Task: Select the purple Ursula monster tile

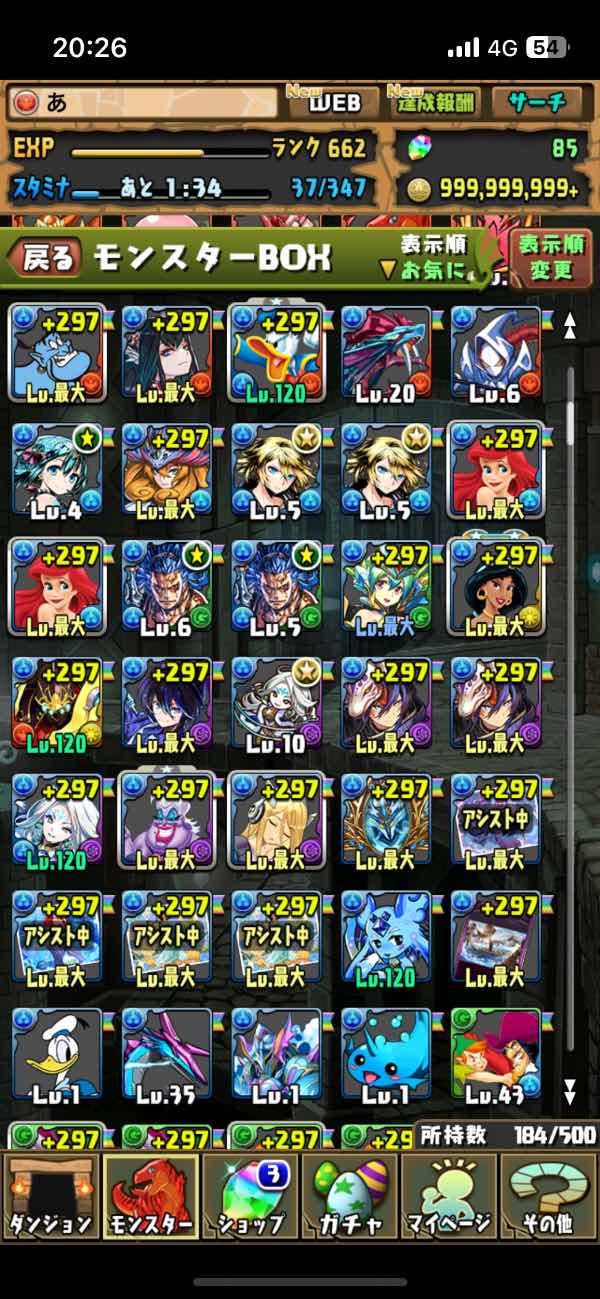Action: [166, 821]
